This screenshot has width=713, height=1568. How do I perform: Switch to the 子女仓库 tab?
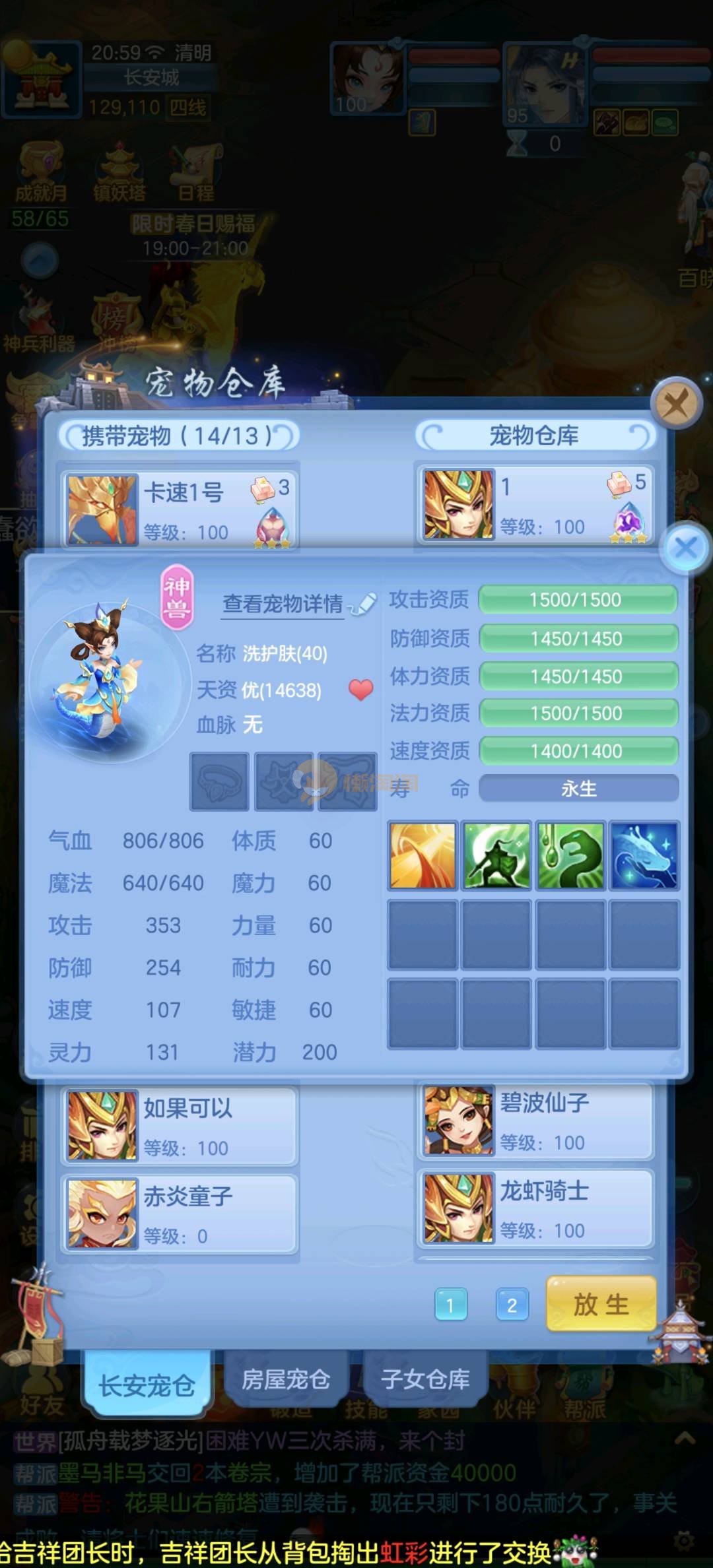pos(425,1380)
